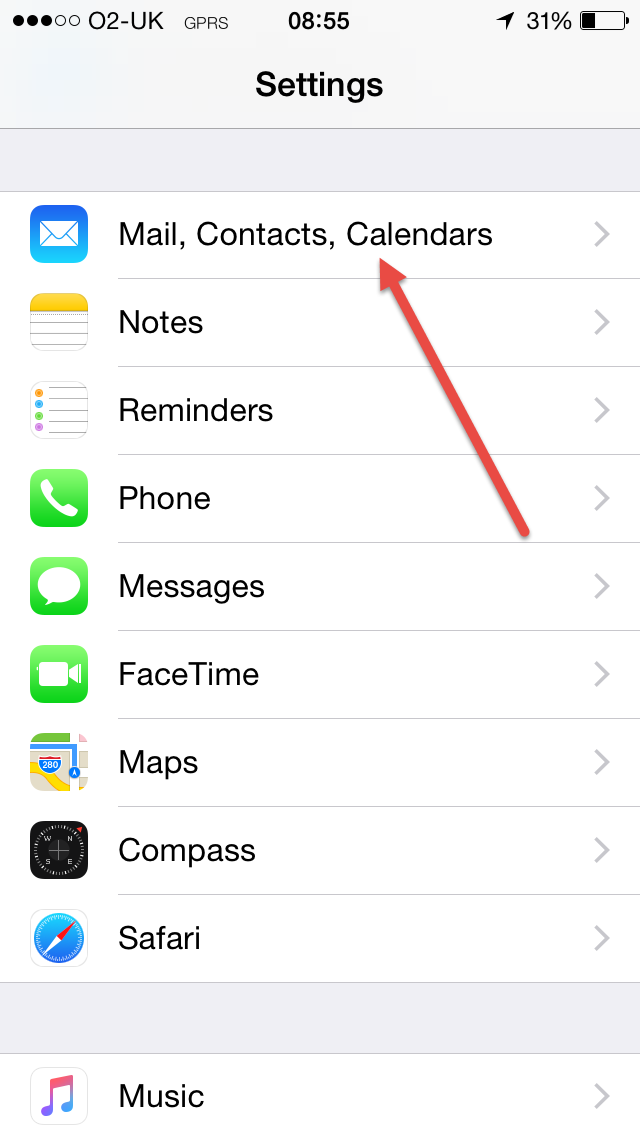The image size is (640, 1136).
Task: Select the Messages settings row
Action: pos(320,586)
